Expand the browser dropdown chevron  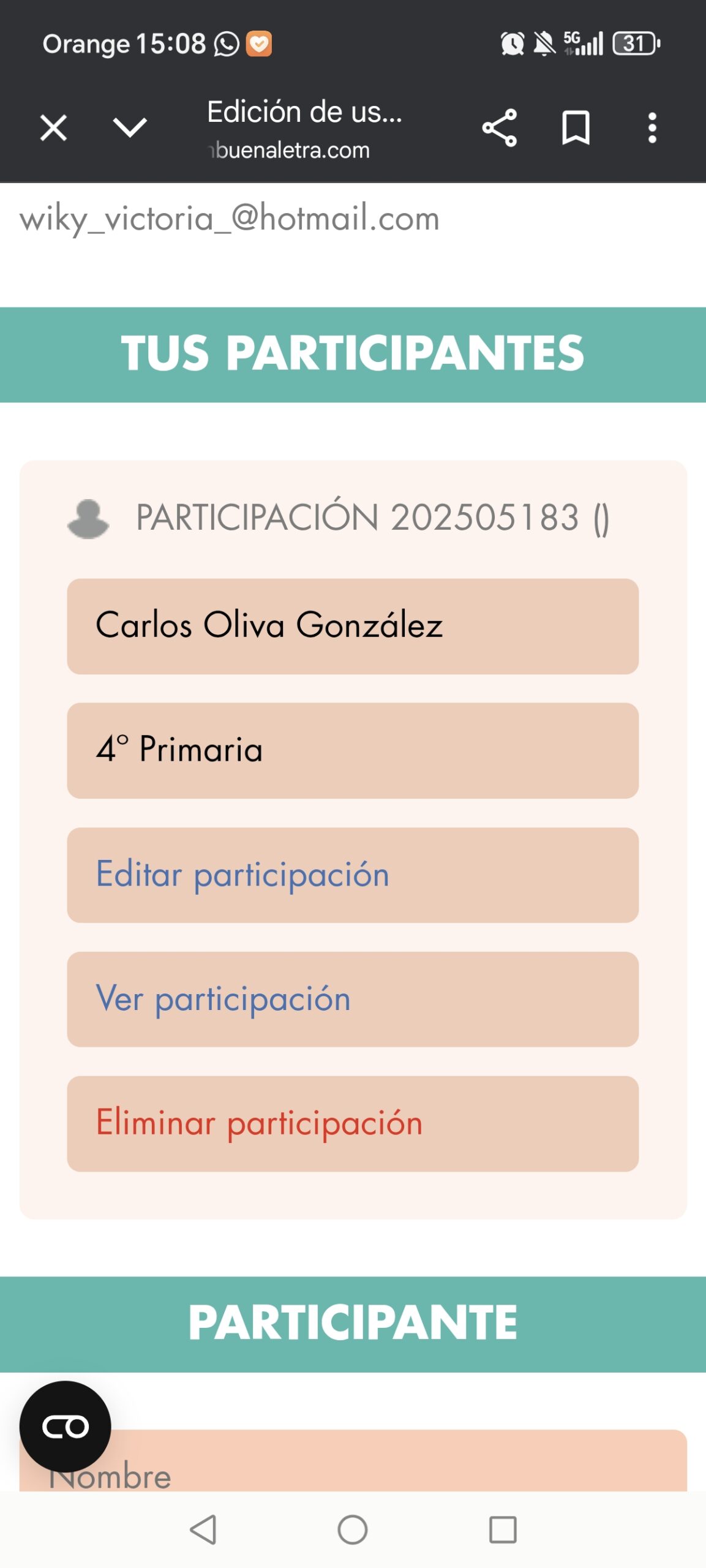click(130, 128)
